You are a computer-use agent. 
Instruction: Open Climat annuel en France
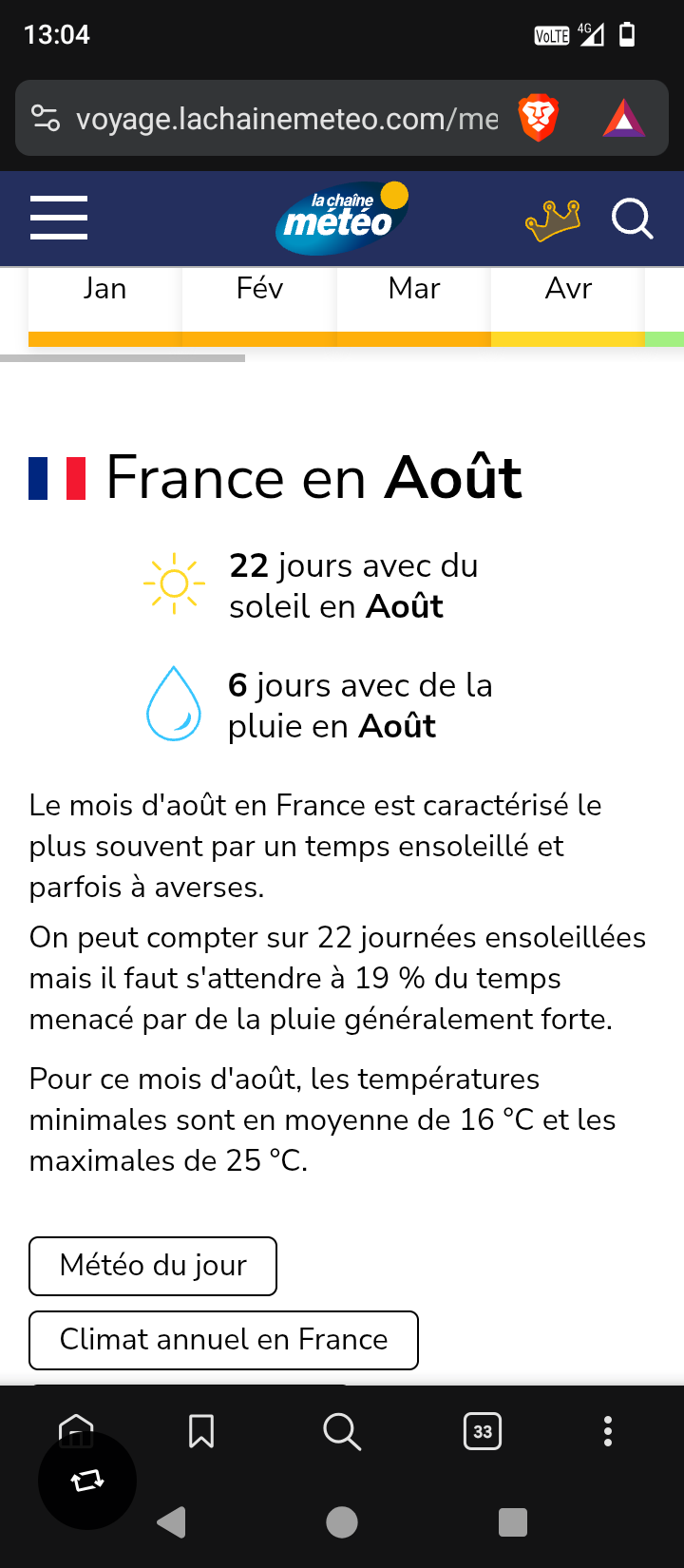[x=223, y=1340]
